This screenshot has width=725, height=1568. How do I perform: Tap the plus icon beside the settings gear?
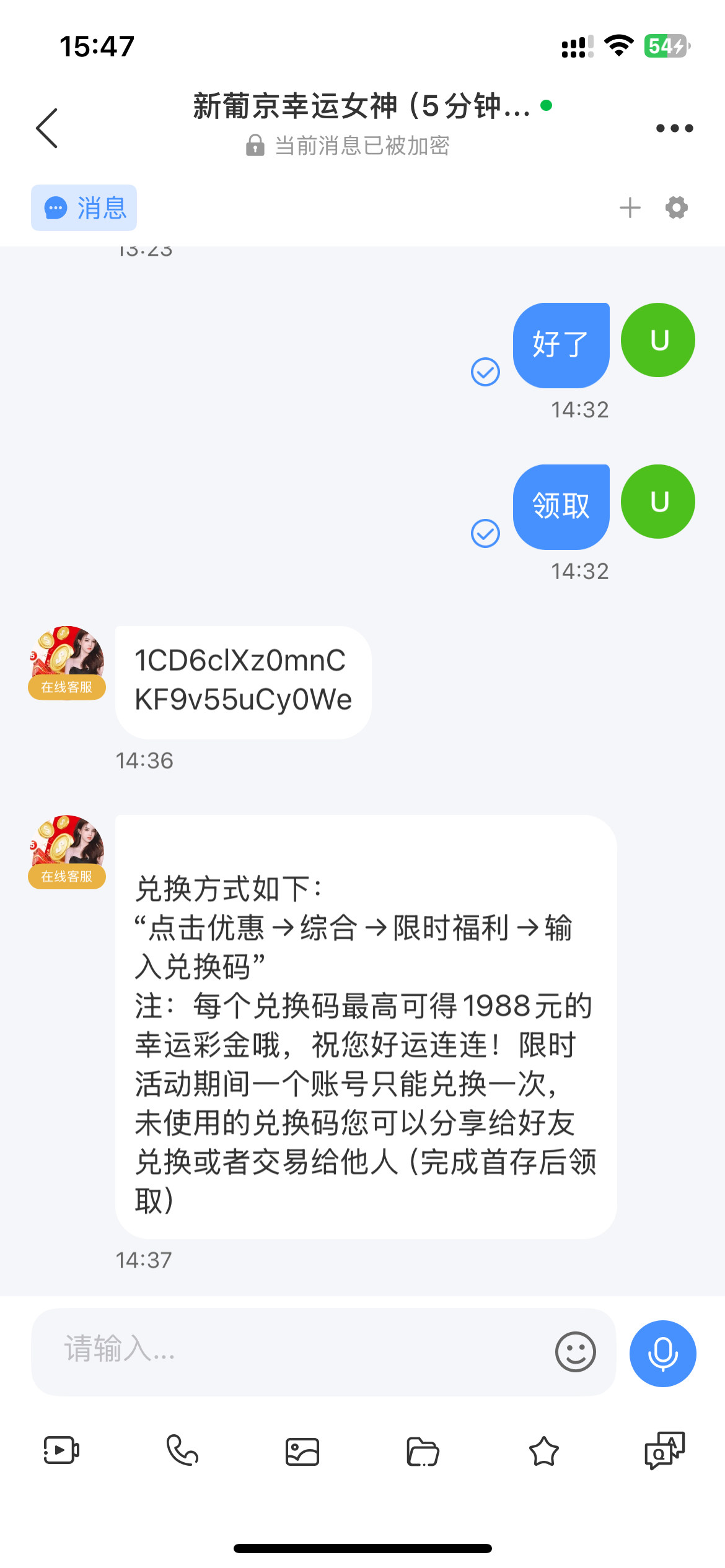pyautogui.click(x=630, y=208)
